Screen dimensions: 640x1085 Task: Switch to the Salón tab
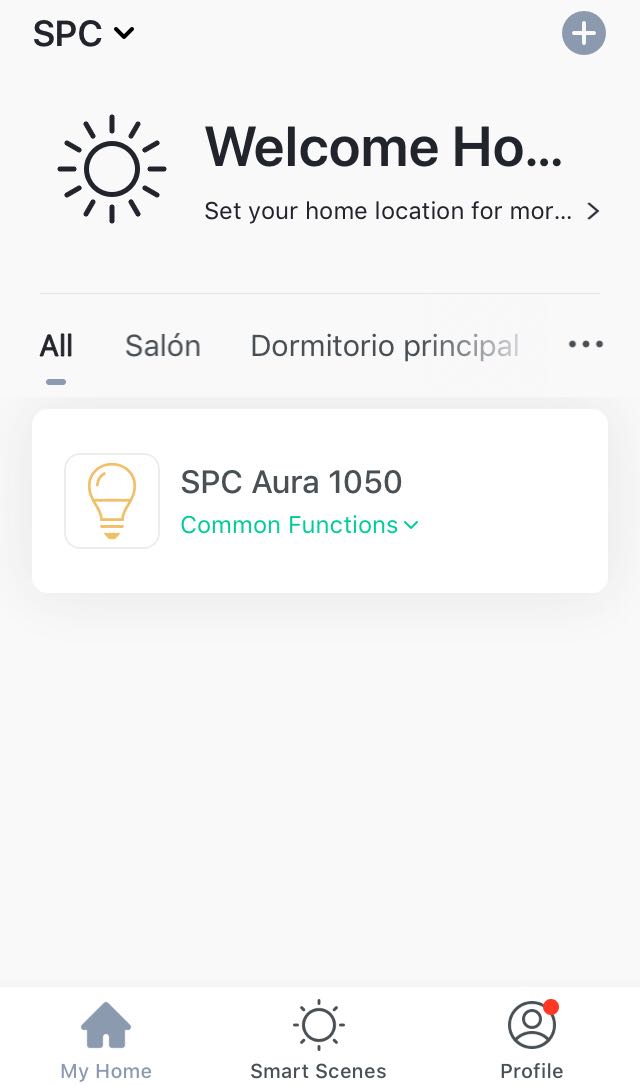pos(163,346)
